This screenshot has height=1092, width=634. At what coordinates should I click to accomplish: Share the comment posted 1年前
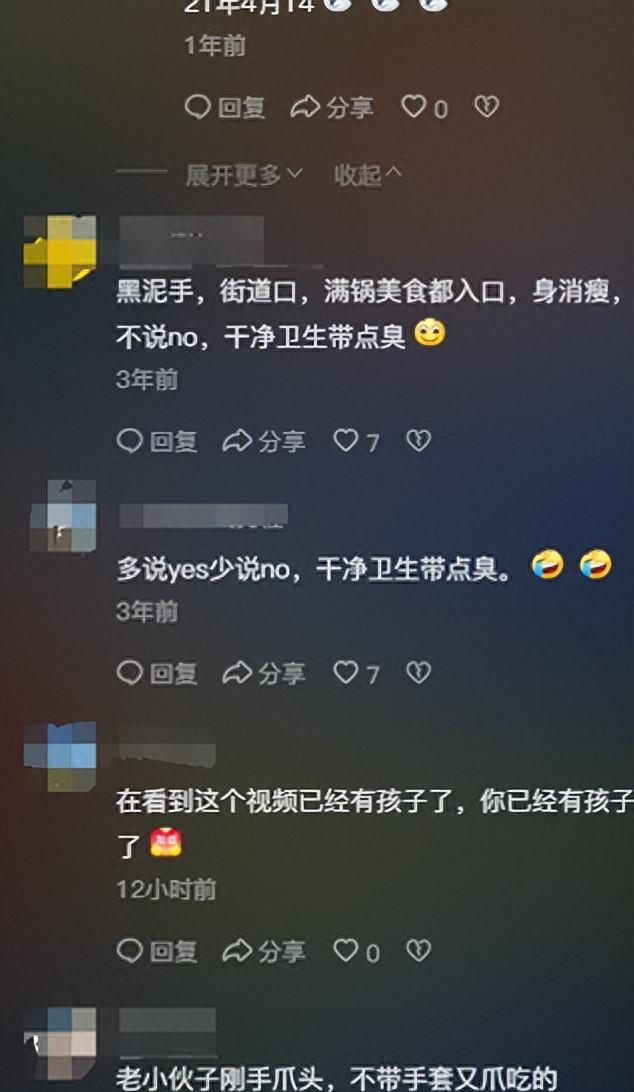[x=331, y=107]
